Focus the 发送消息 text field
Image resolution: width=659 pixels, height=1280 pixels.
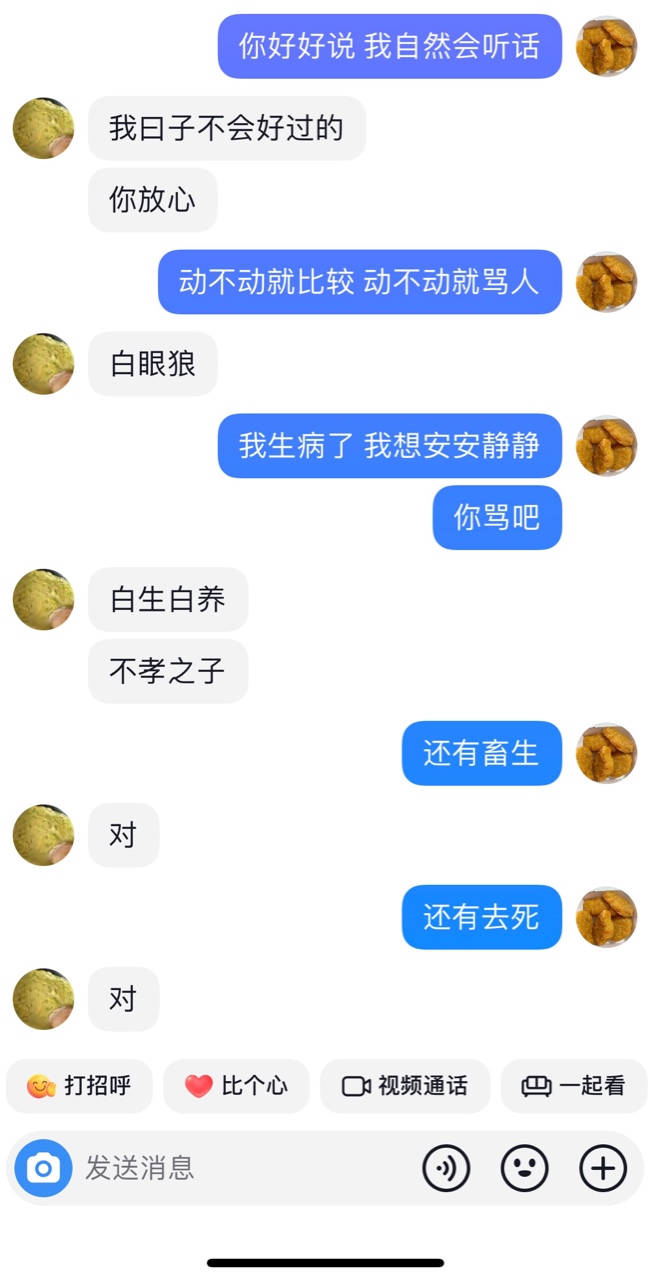[x=240, y=1168]
